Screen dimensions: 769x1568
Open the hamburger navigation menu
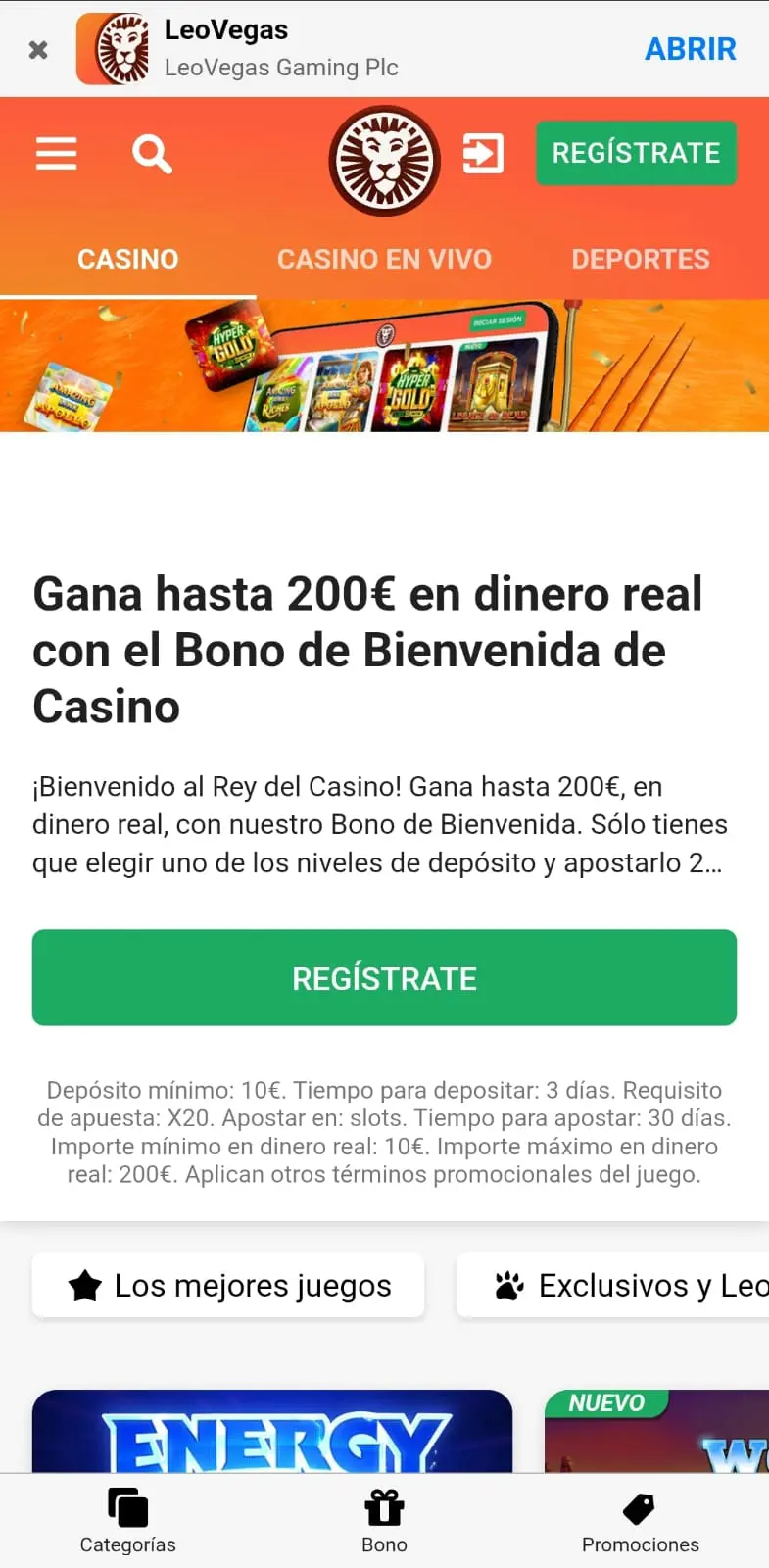[56, 153]
